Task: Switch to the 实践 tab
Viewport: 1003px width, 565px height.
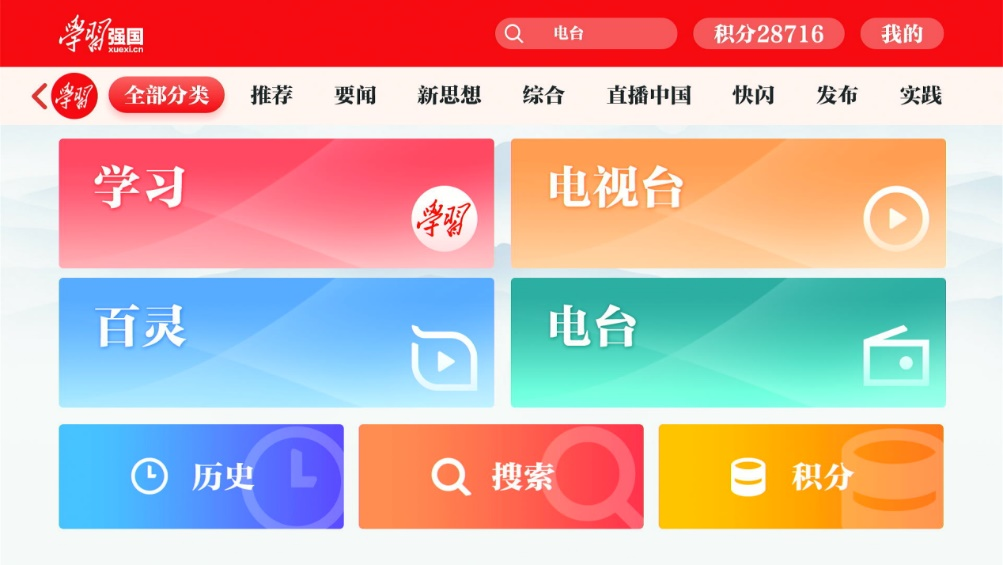Action: pos(920,95)
